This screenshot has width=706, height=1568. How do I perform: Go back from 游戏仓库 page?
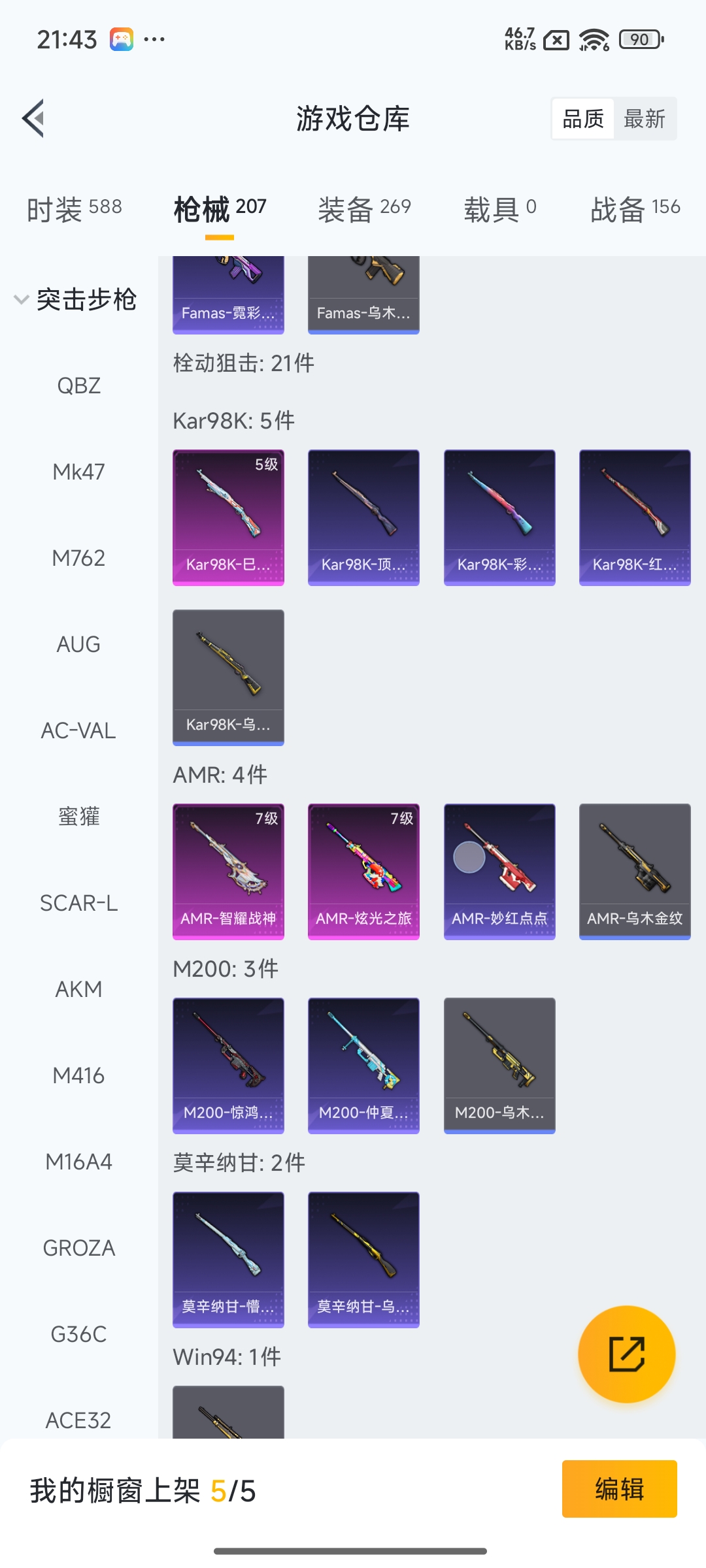(34, 119)
